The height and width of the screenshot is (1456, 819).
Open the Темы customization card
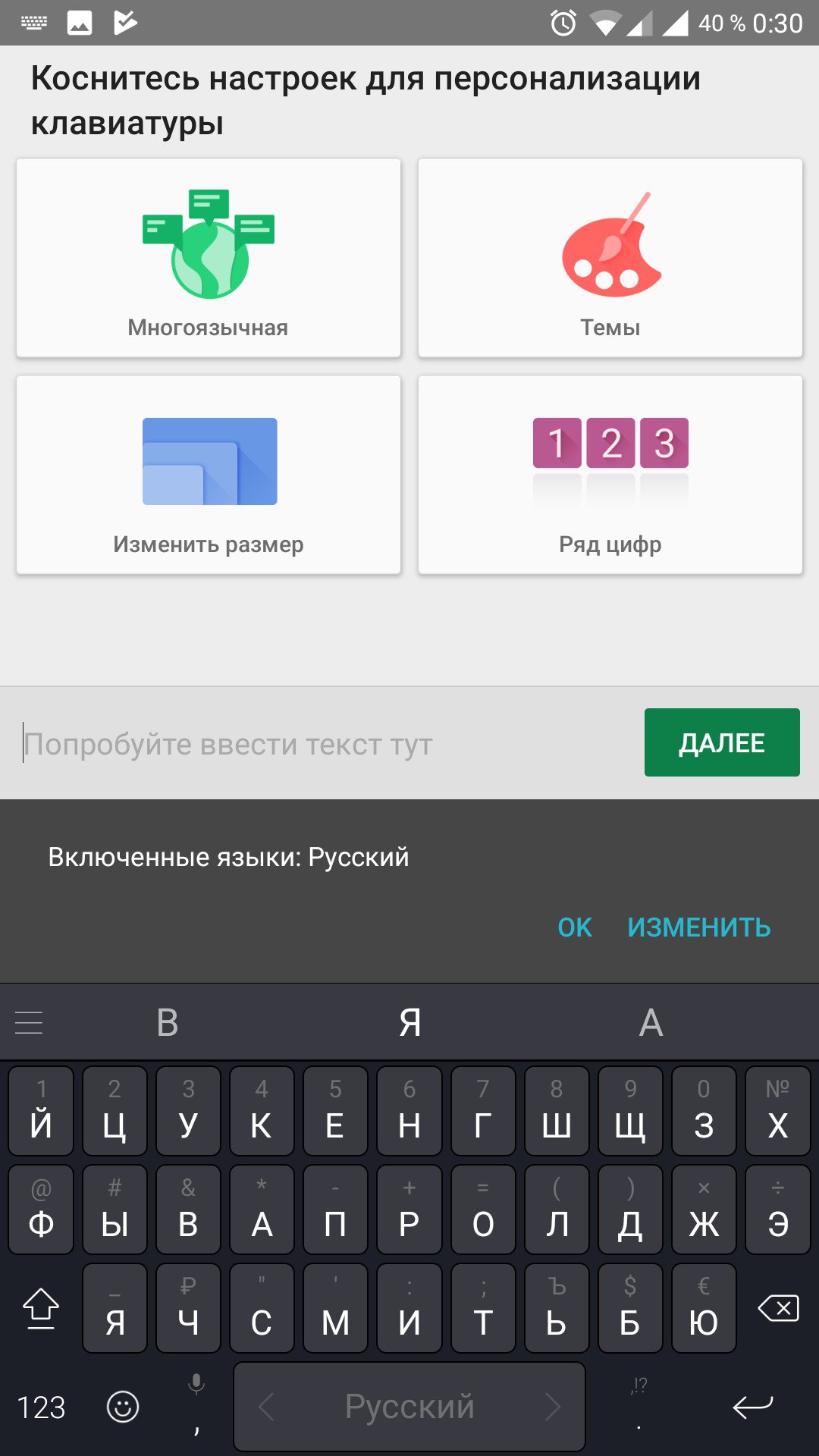tap(610, 258)
